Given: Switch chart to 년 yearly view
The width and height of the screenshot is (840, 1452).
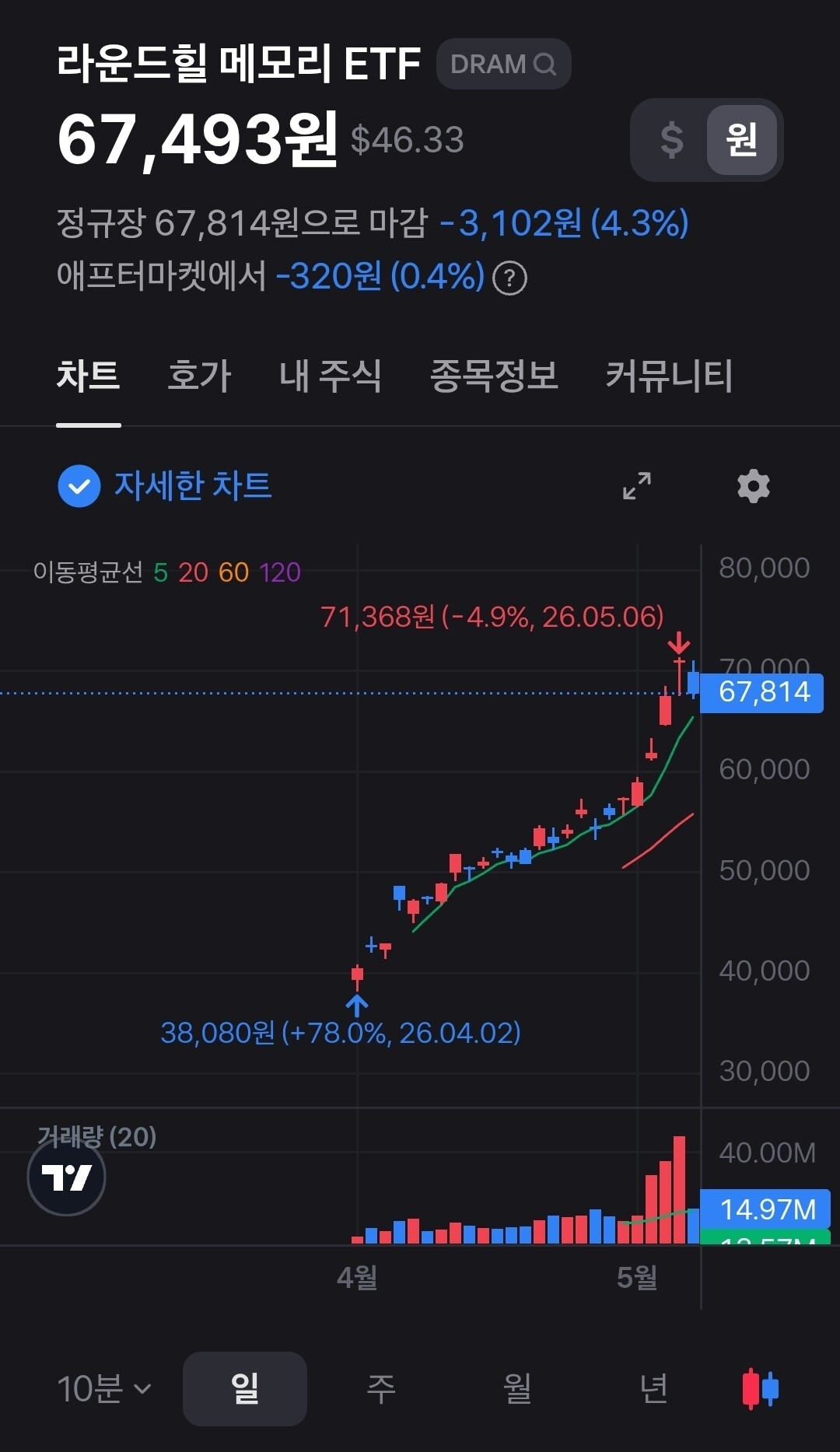Looking at the screenshot, I should (x=653, y=1389).
